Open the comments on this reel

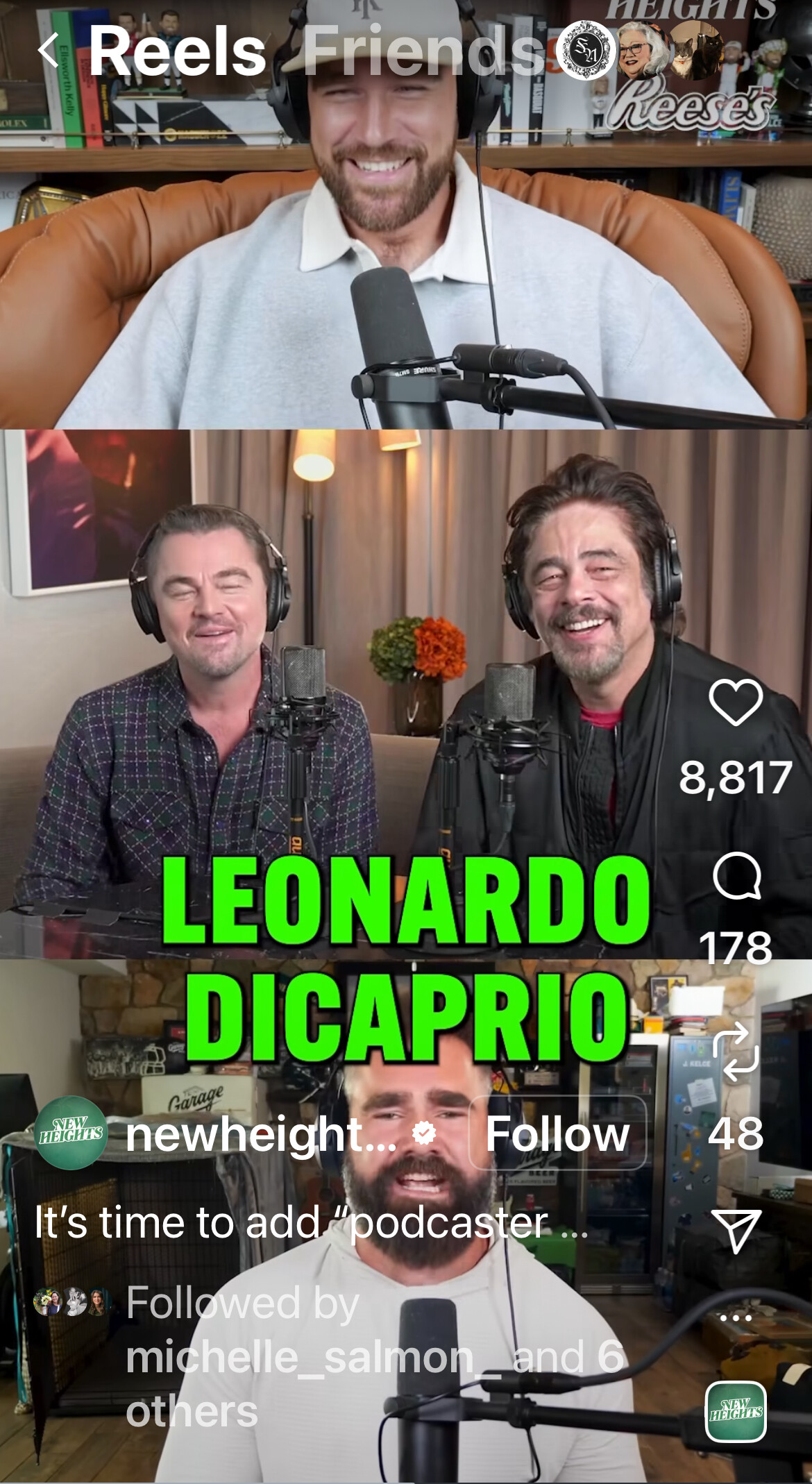point(736,876)
